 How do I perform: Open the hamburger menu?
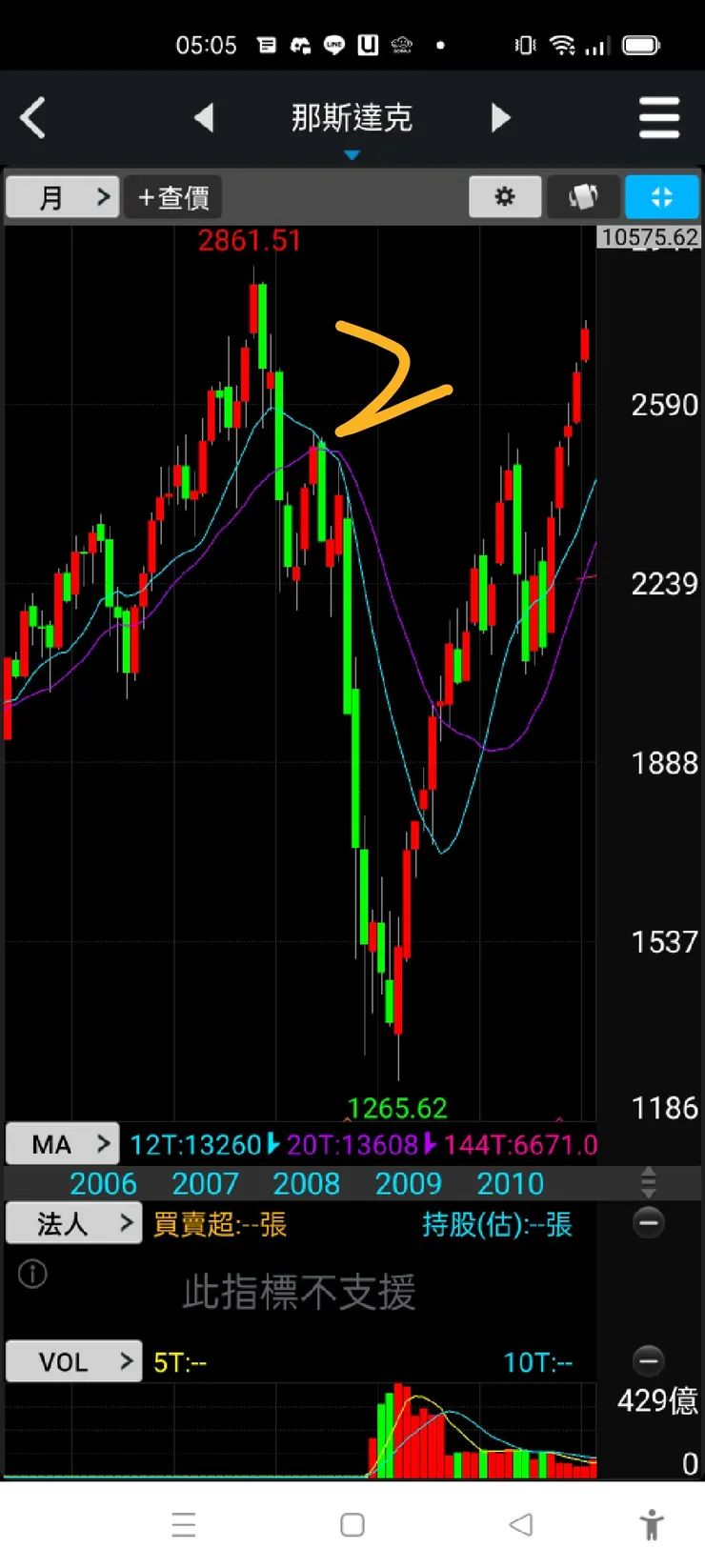tap(658, 118)
